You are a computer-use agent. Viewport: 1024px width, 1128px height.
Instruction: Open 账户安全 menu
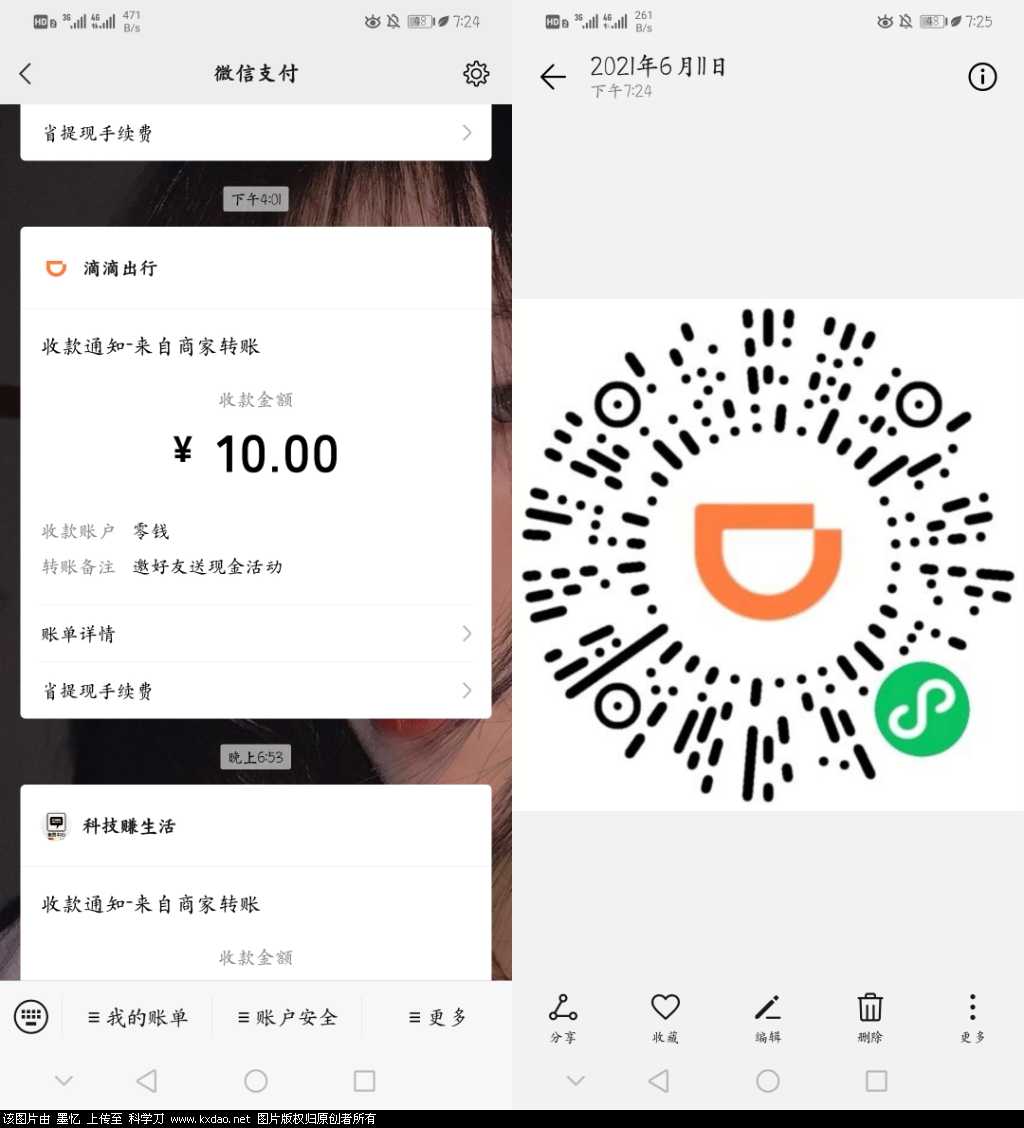click(288, 1017)
